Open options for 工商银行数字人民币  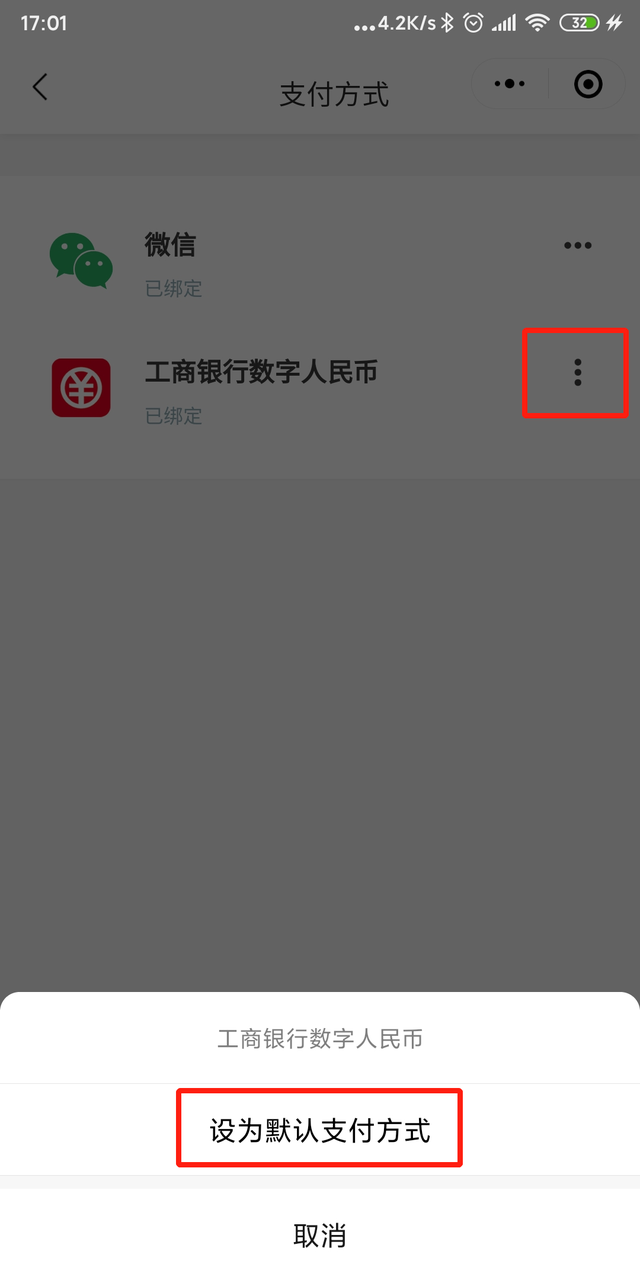[577, 372]
